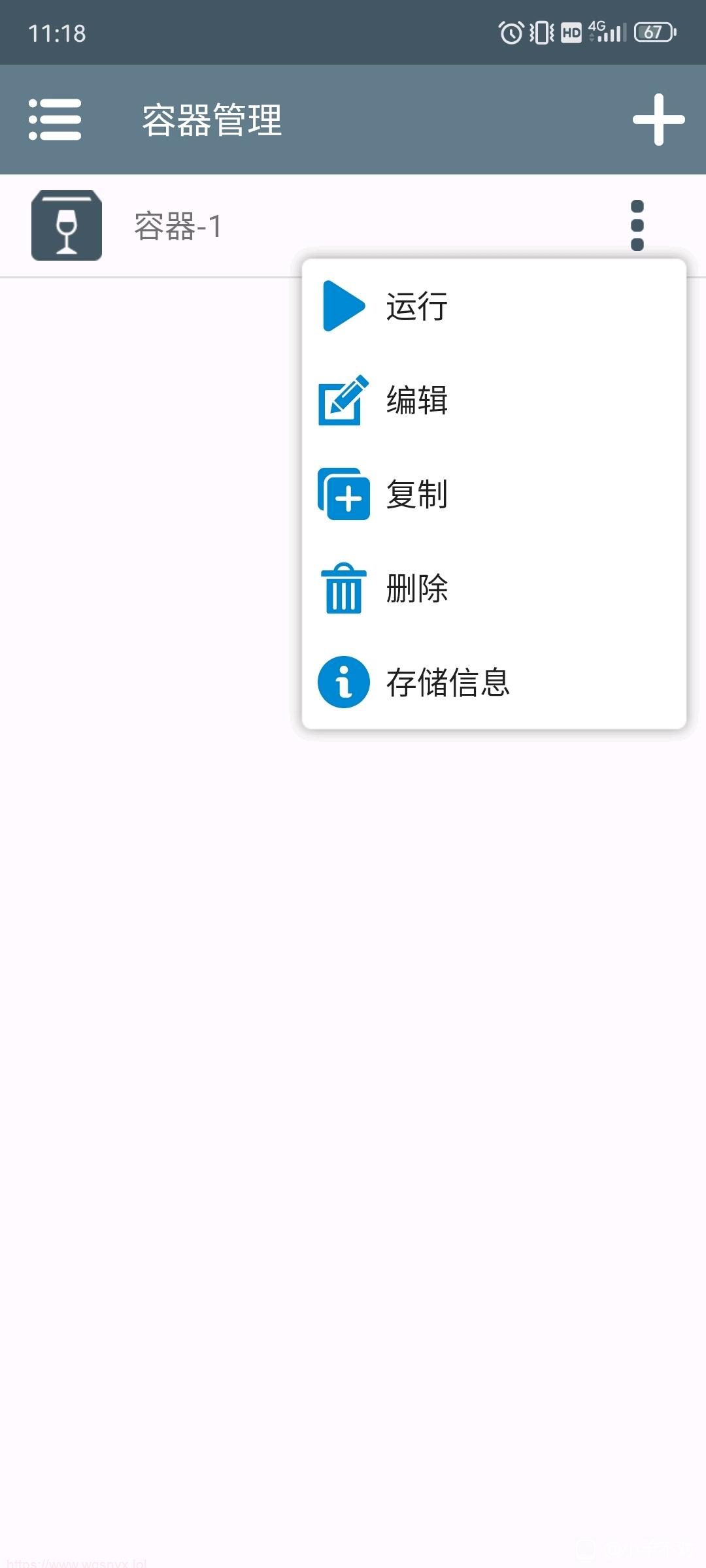Click the Delete (删除) trash icon
This screenshot has height=1568, width=706.
(343, 589)
